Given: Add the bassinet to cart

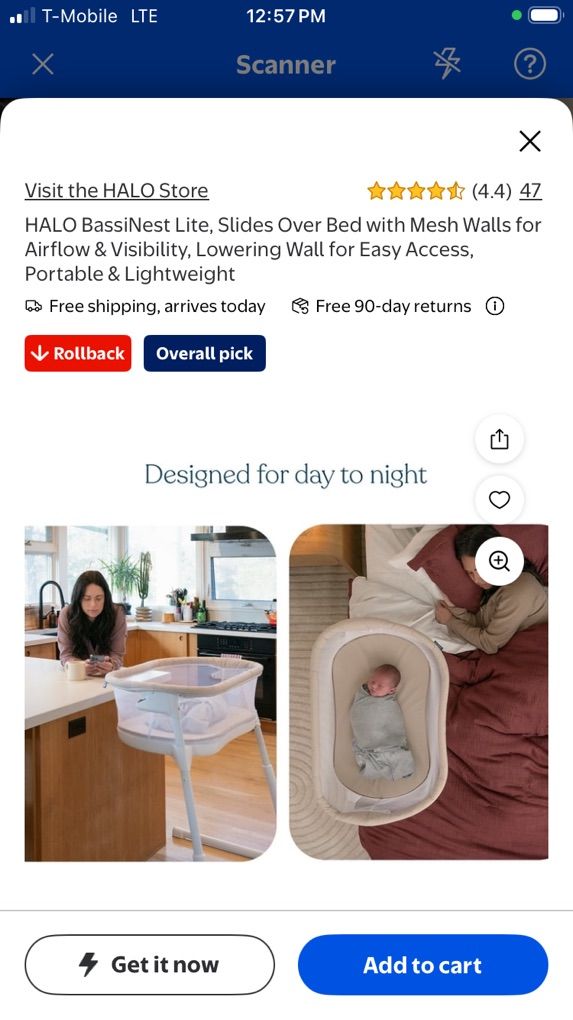Looking at the screenshot, I should pos(423,965).
